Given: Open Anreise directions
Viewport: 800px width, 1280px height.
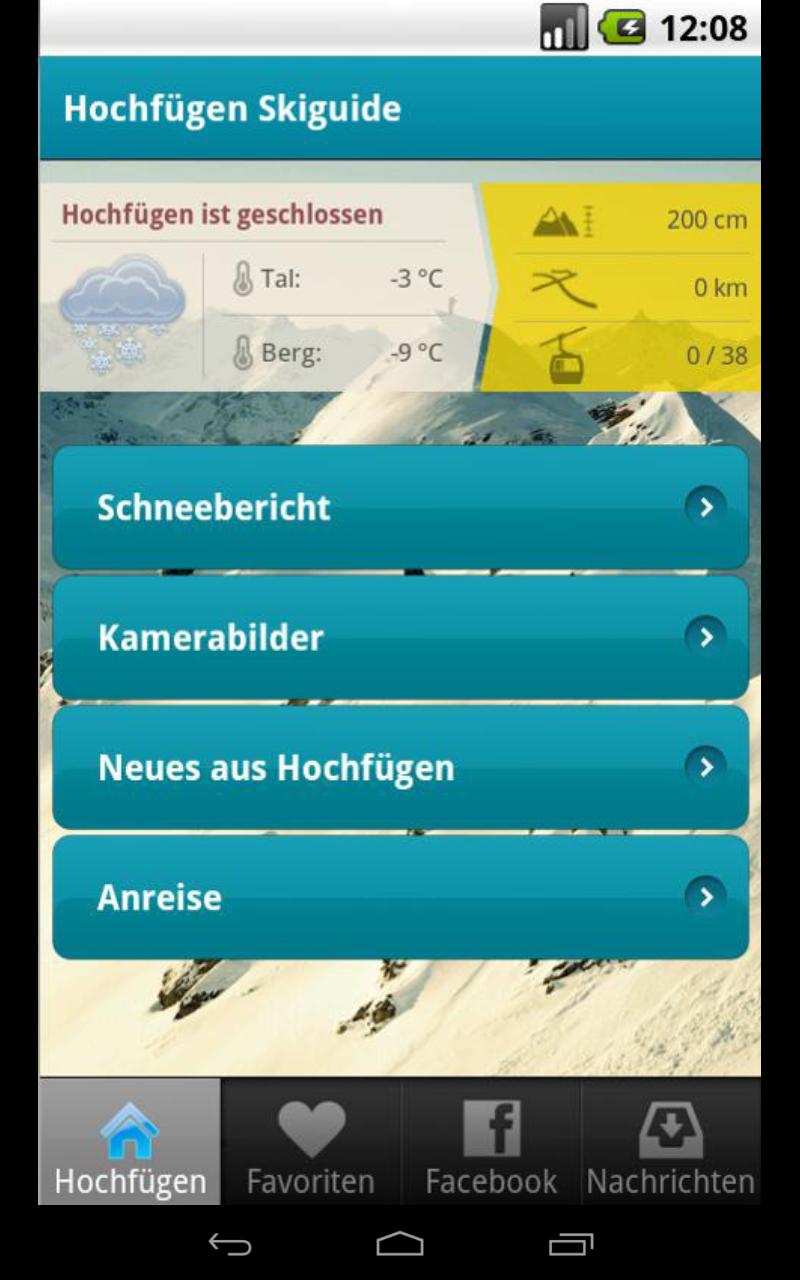Looking at the screenshot, I should [400, 897].
